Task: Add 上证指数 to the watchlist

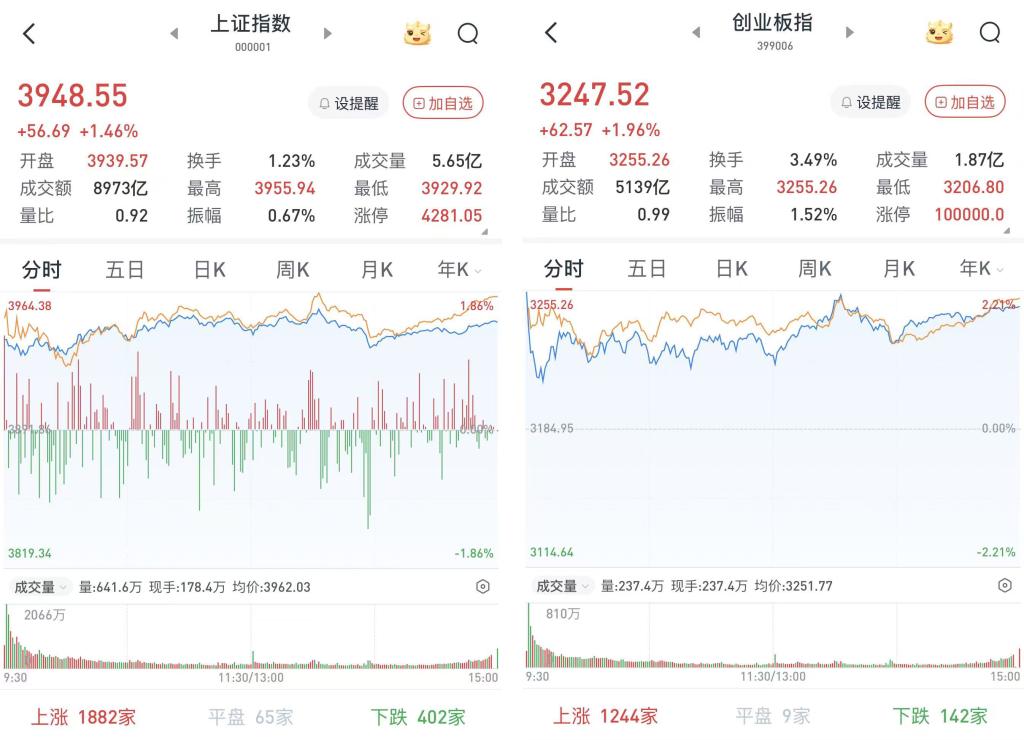Action: point(443,102)
